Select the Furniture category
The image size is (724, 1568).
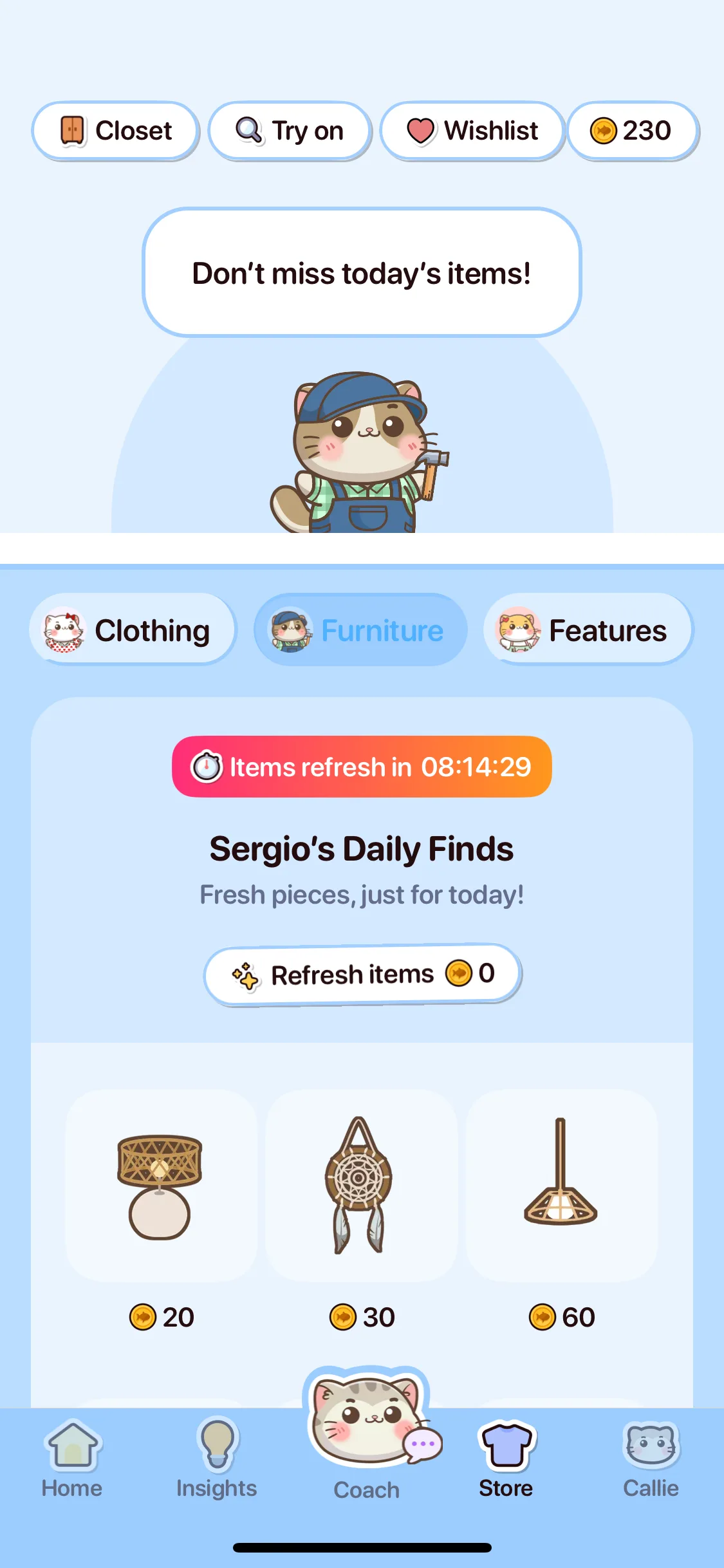(x=360, y=630)
